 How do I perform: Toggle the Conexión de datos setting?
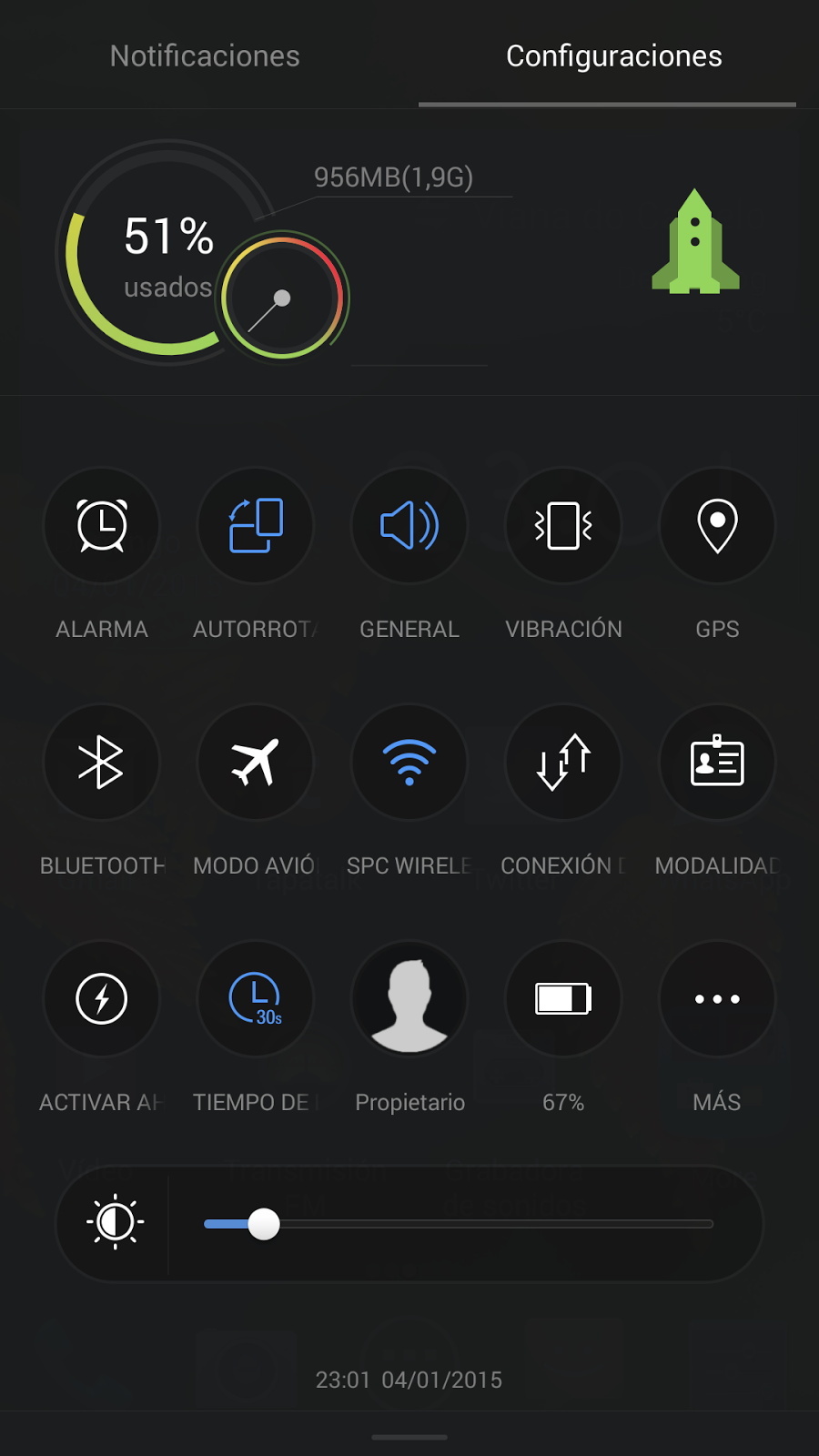[563, 763]
